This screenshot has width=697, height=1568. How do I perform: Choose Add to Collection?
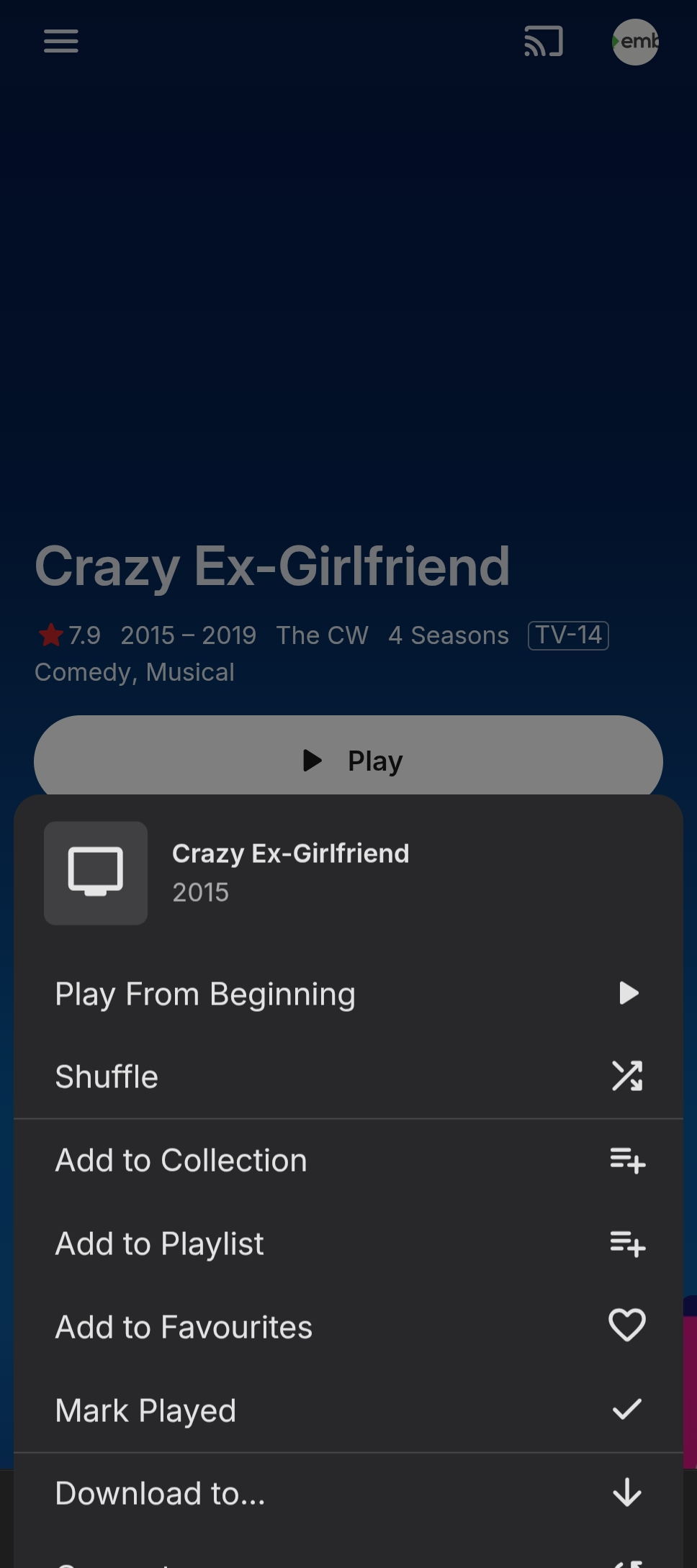click(348, 1160)
